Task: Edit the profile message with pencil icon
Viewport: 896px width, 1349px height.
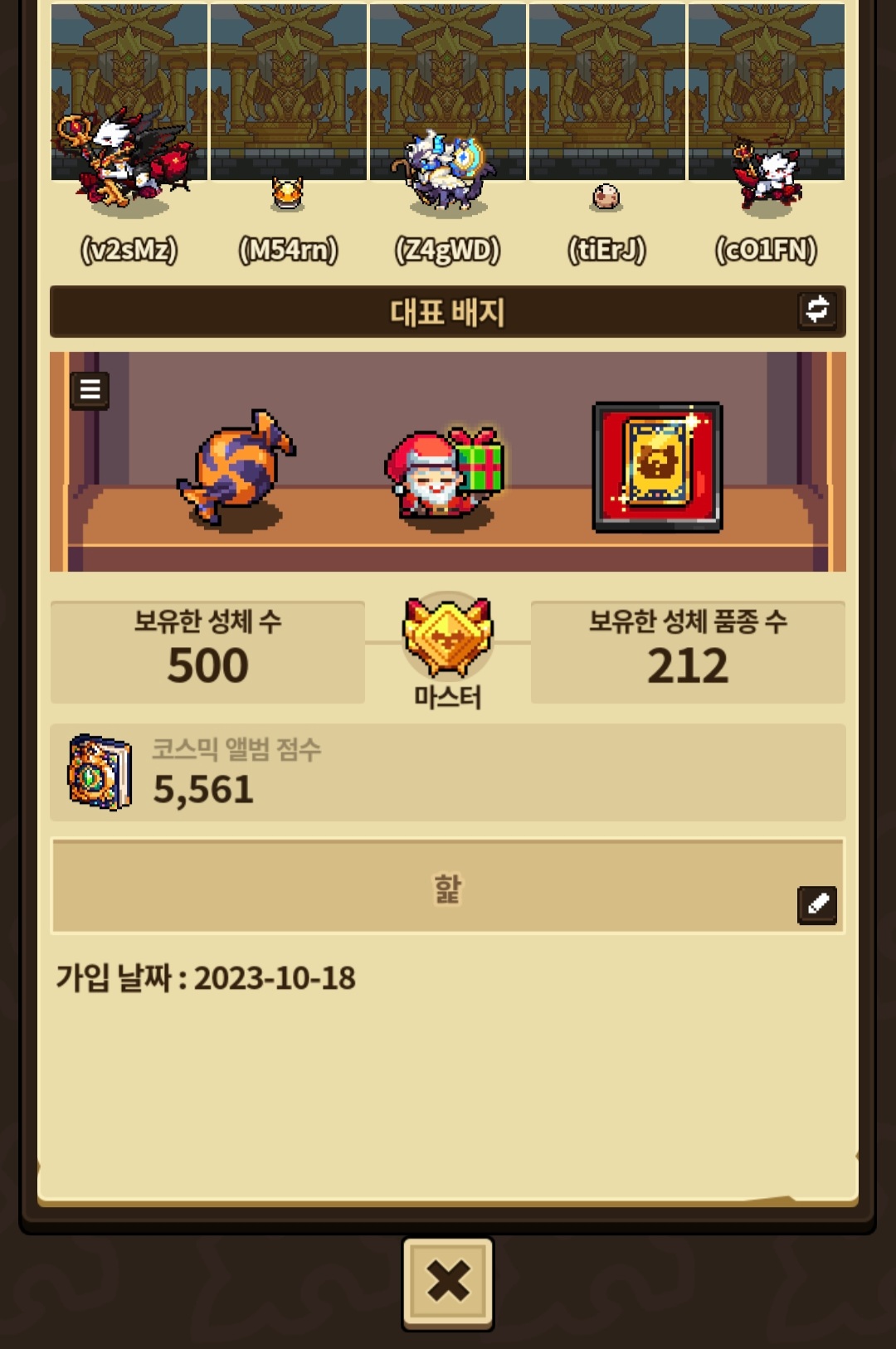Action: [x=817, y=904]
